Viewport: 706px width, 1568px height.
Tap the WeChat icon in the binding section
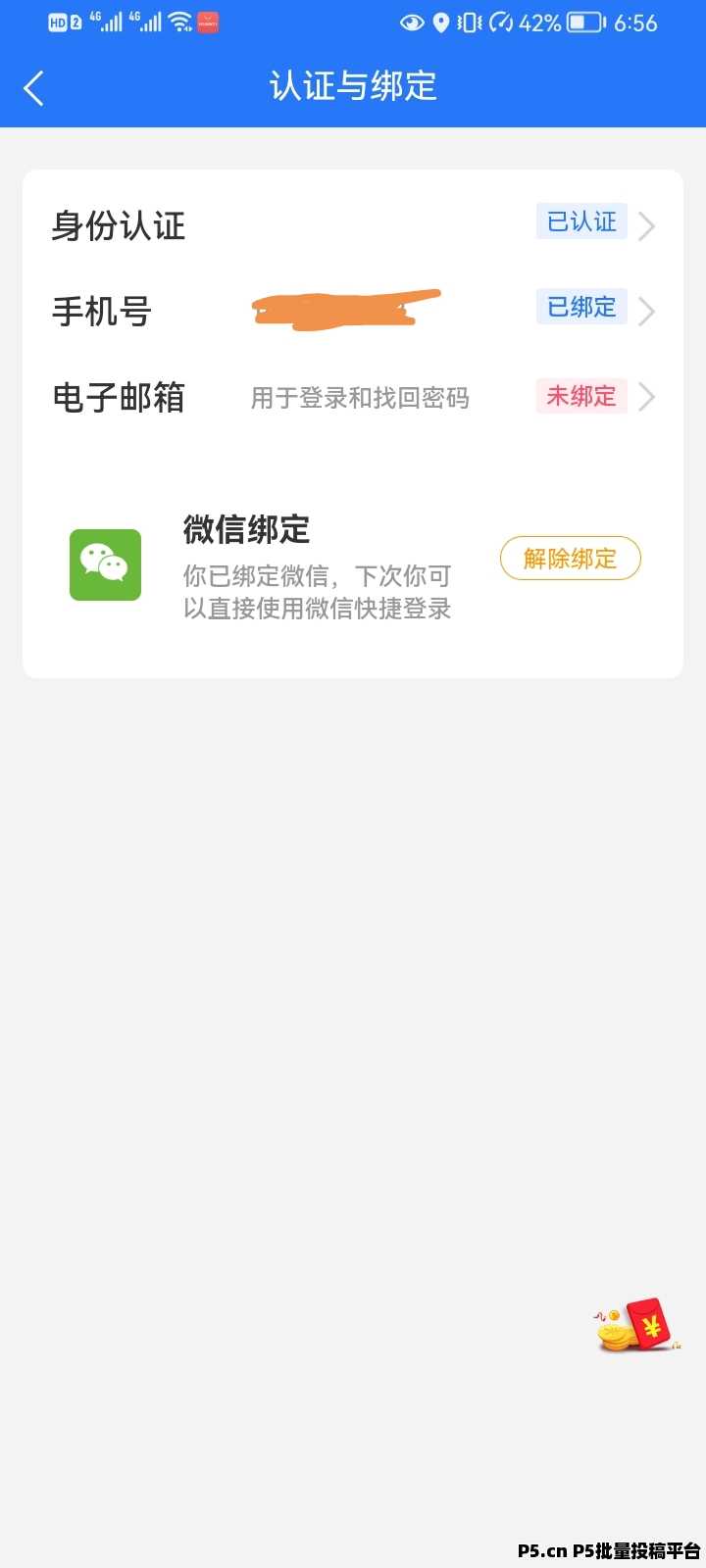[x=105, y=564]
